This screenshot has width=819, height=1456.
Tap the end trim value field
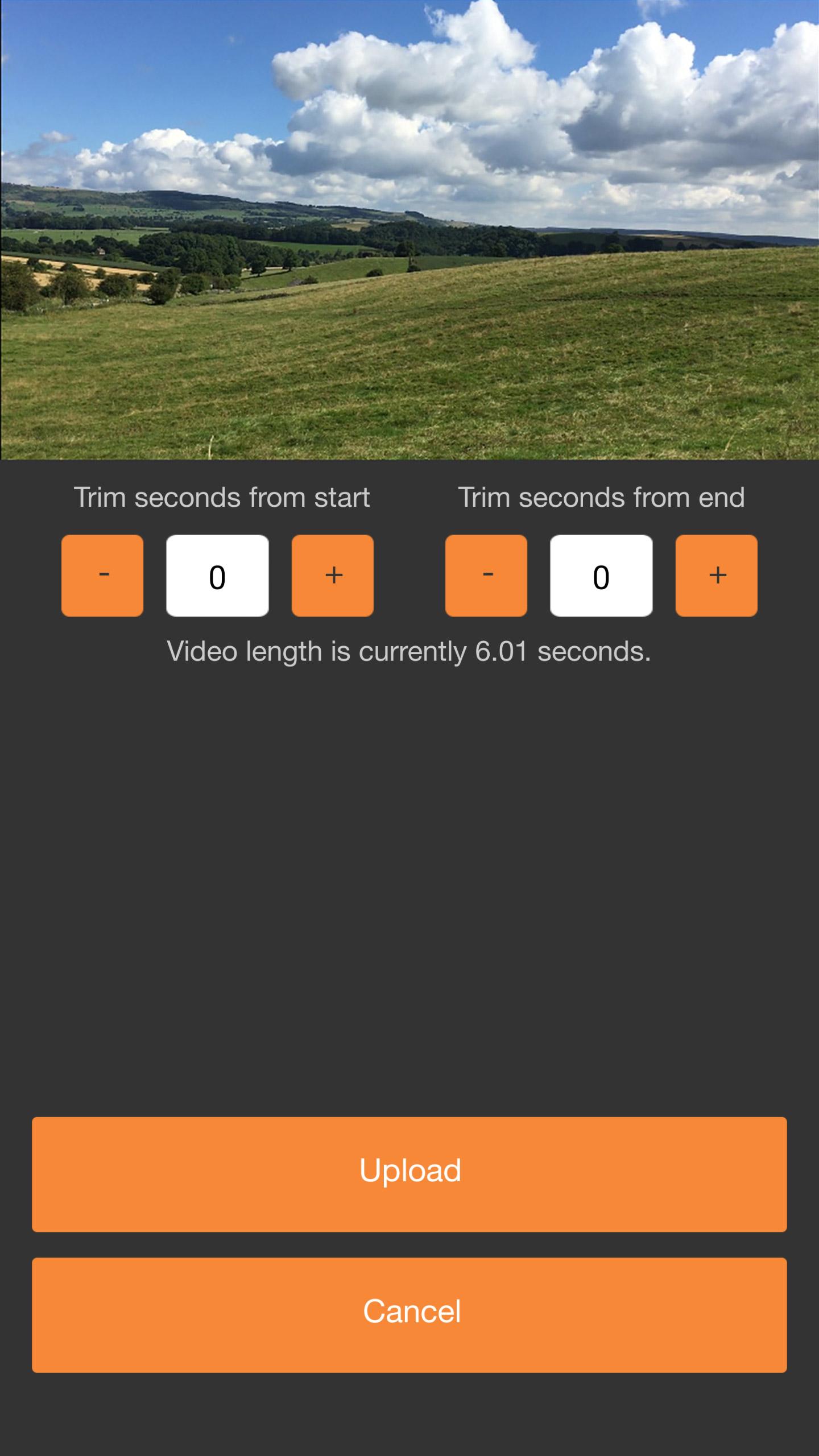pos(601,576)
